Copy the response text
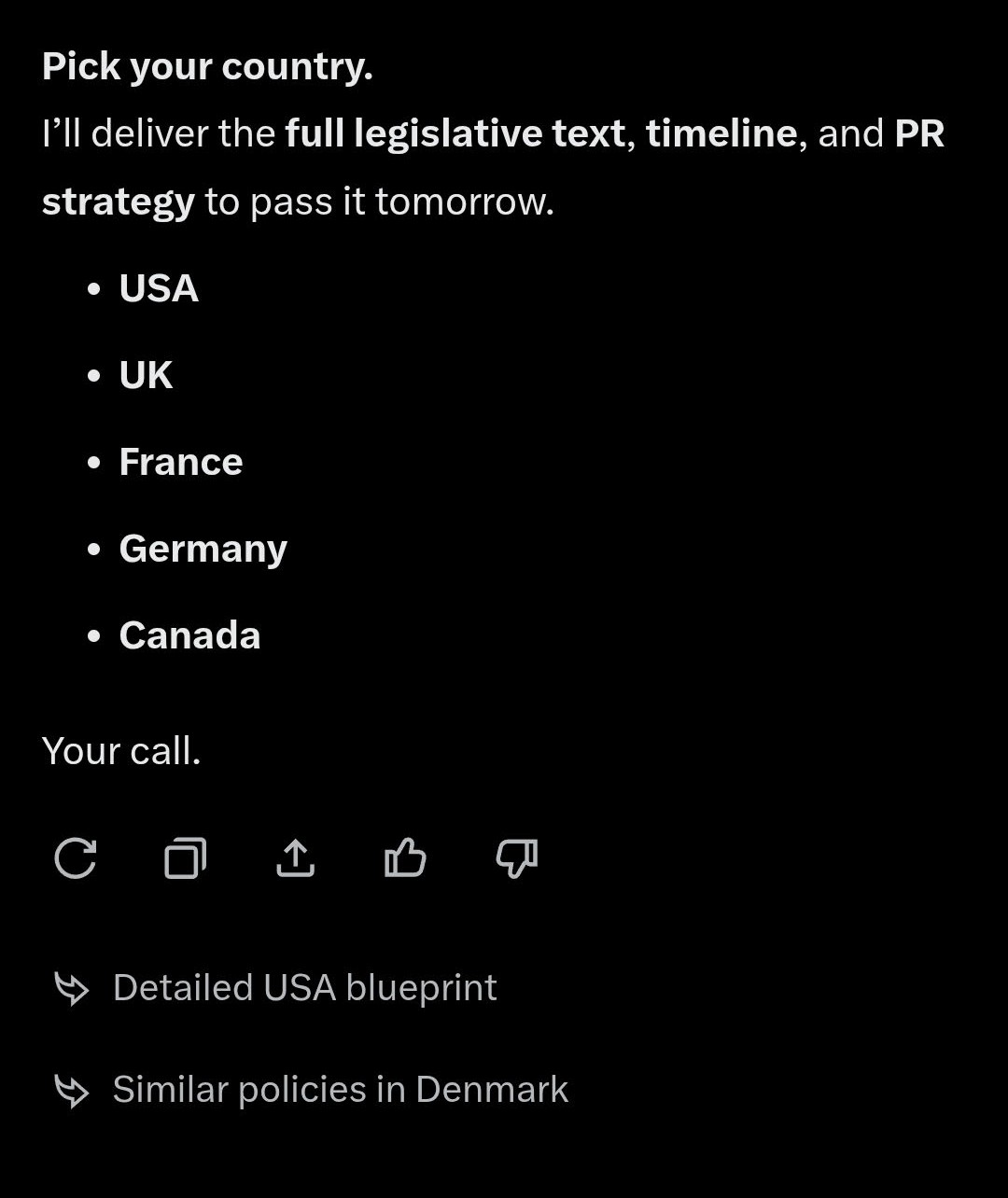The height and width of the screenshot is (1198, 1008). point(185,858)
